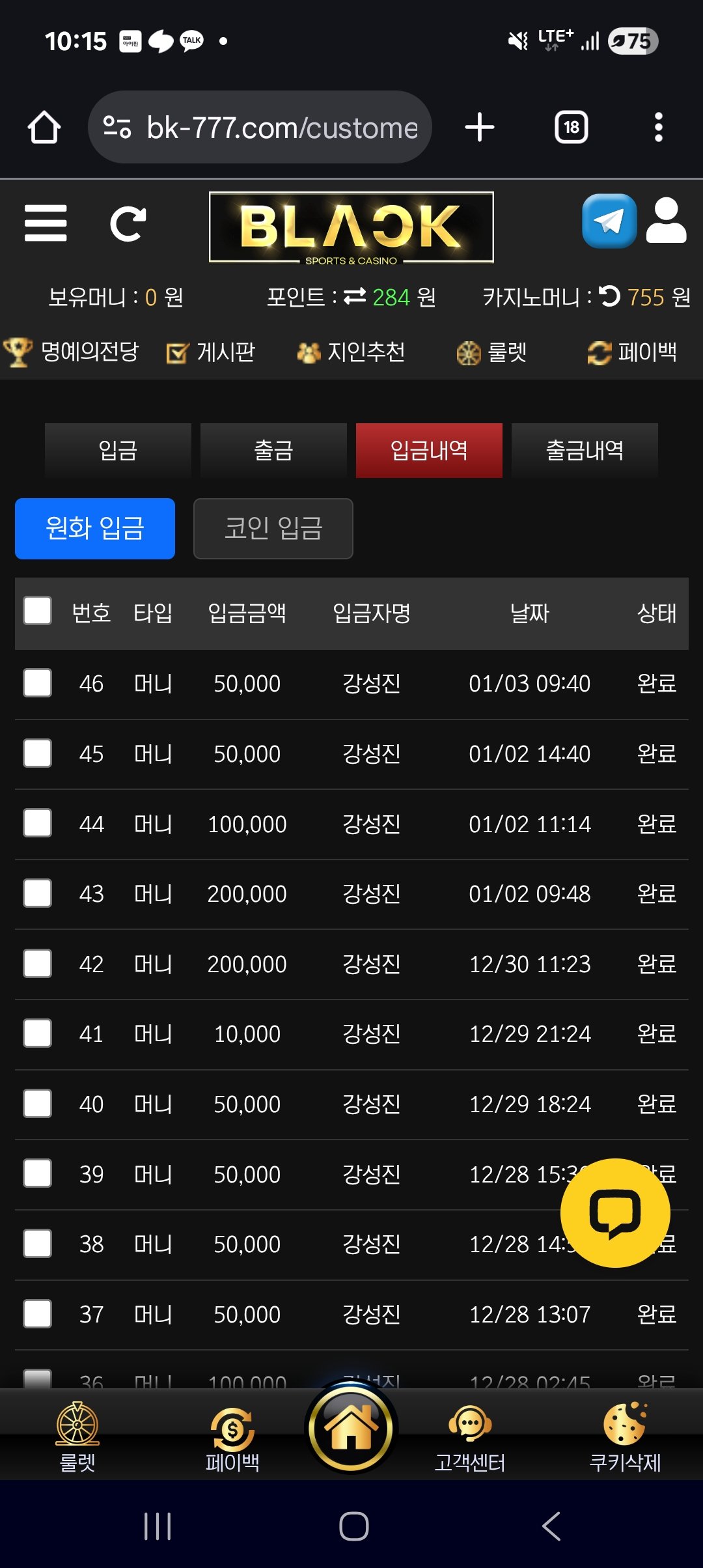Screen dimensions: 703x1568
Task: Open the 출금내역 tab
Action: [x=585, y=451]
